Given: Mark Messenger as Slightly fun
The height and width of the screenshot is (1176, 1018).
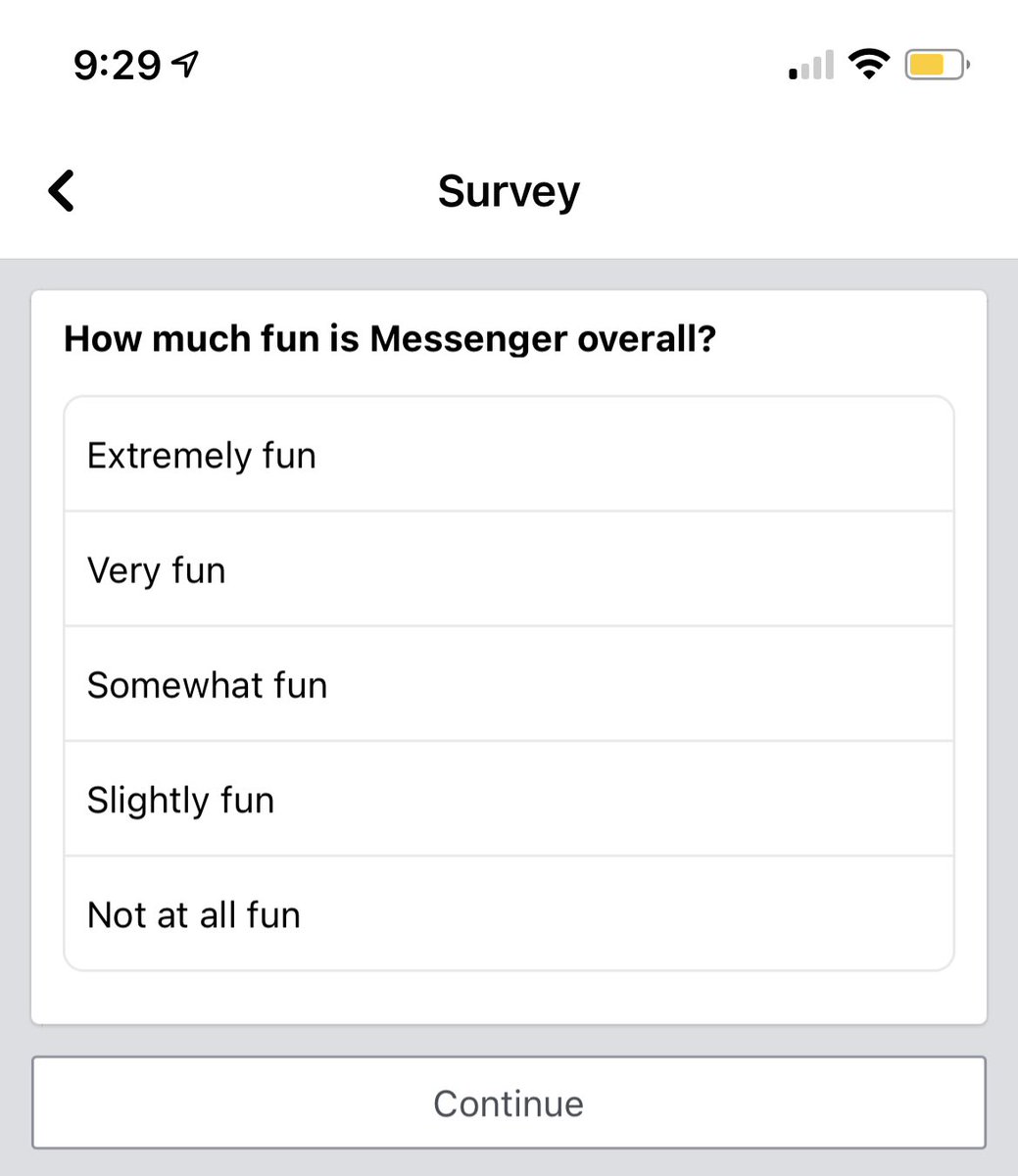Looking at the screenshot, I should click(x=509, y=800).
